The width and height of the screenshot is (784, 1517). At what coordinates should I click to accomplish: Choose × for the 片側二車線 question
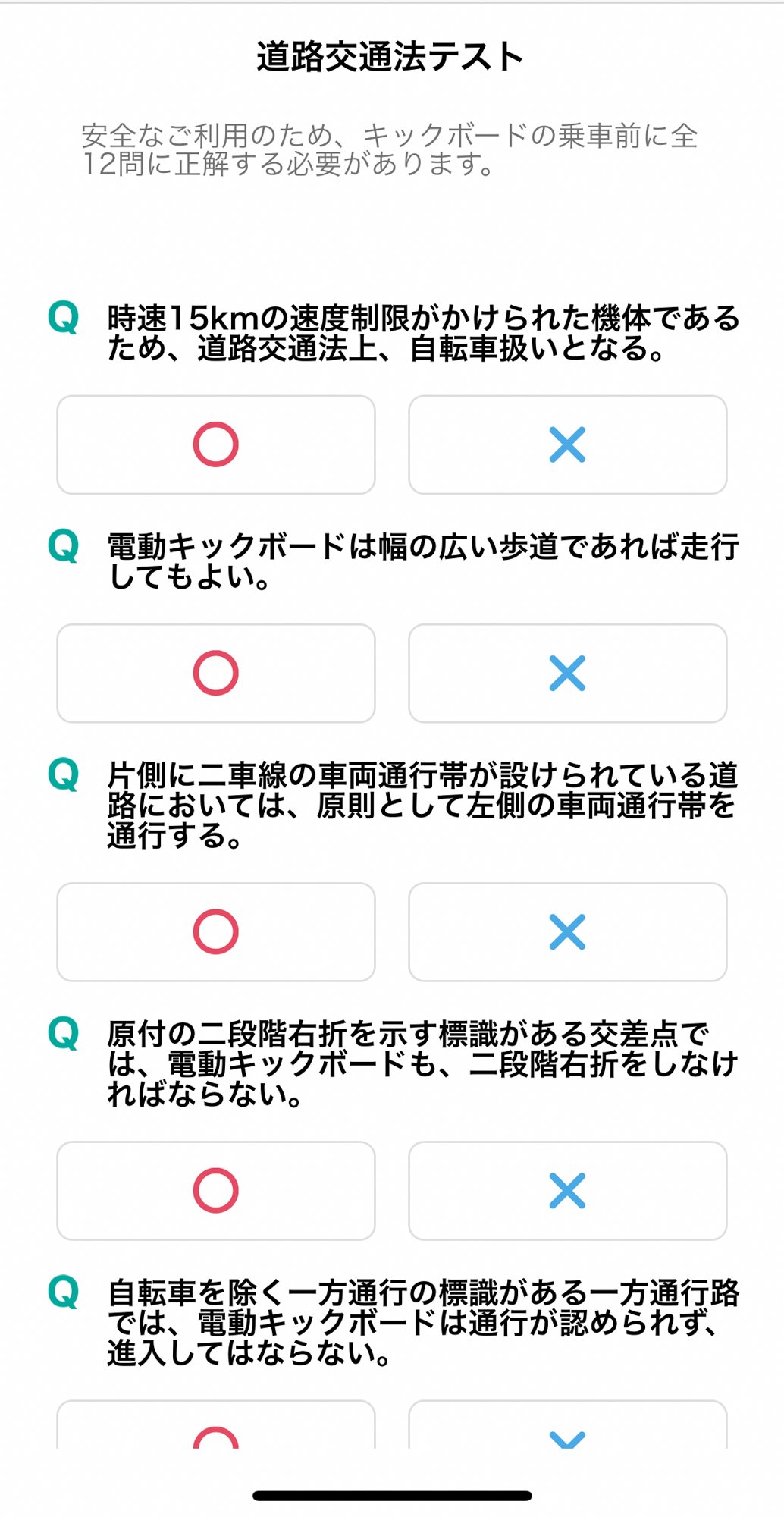click(567, 931)
